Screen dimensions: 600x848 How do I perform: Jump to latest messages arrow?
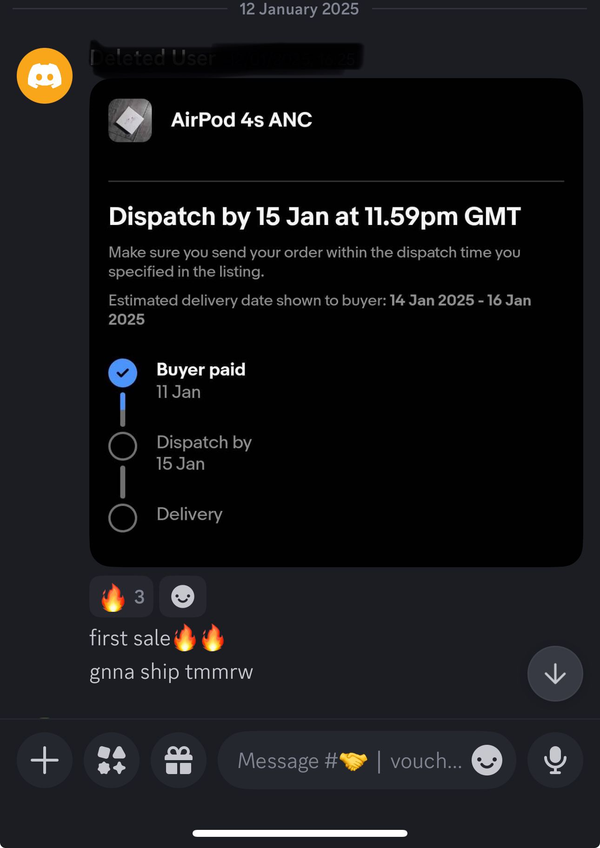coord(555,674)
